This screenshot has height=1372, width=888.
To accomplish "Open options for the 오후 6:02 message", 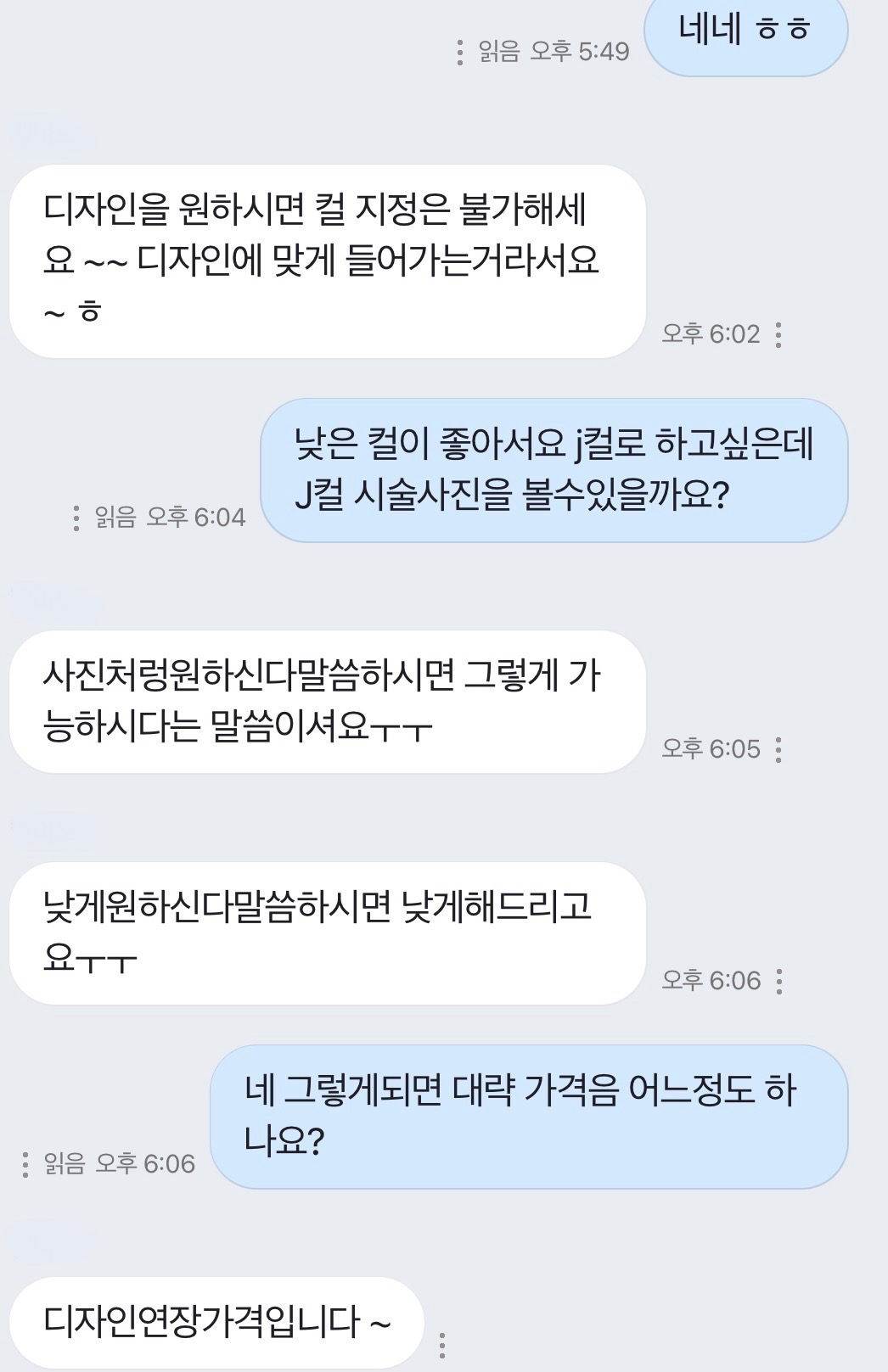I will click(778, 334).
